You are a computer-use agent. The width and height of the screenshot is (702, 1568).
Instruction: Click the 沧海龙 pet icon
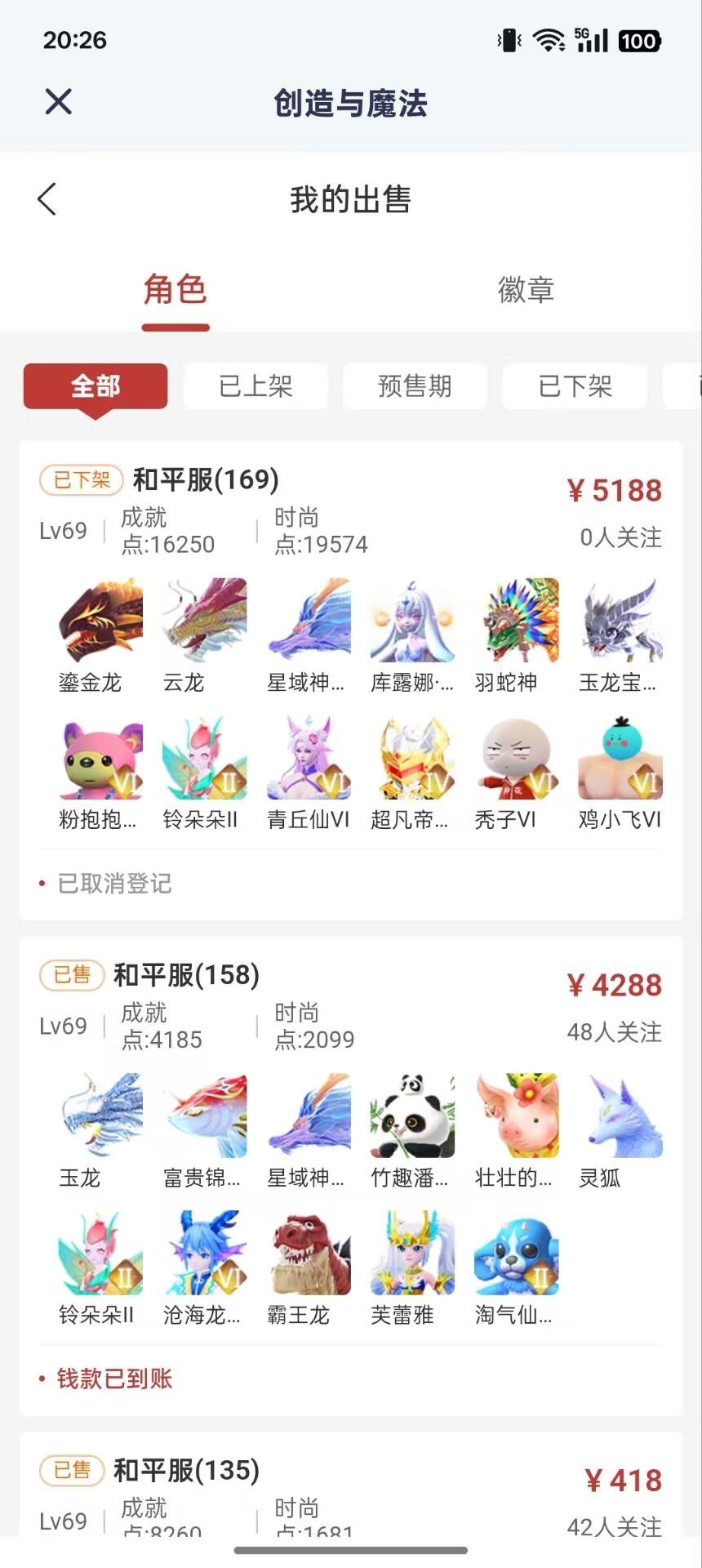pyautogui.click(x=202, y=1253)
